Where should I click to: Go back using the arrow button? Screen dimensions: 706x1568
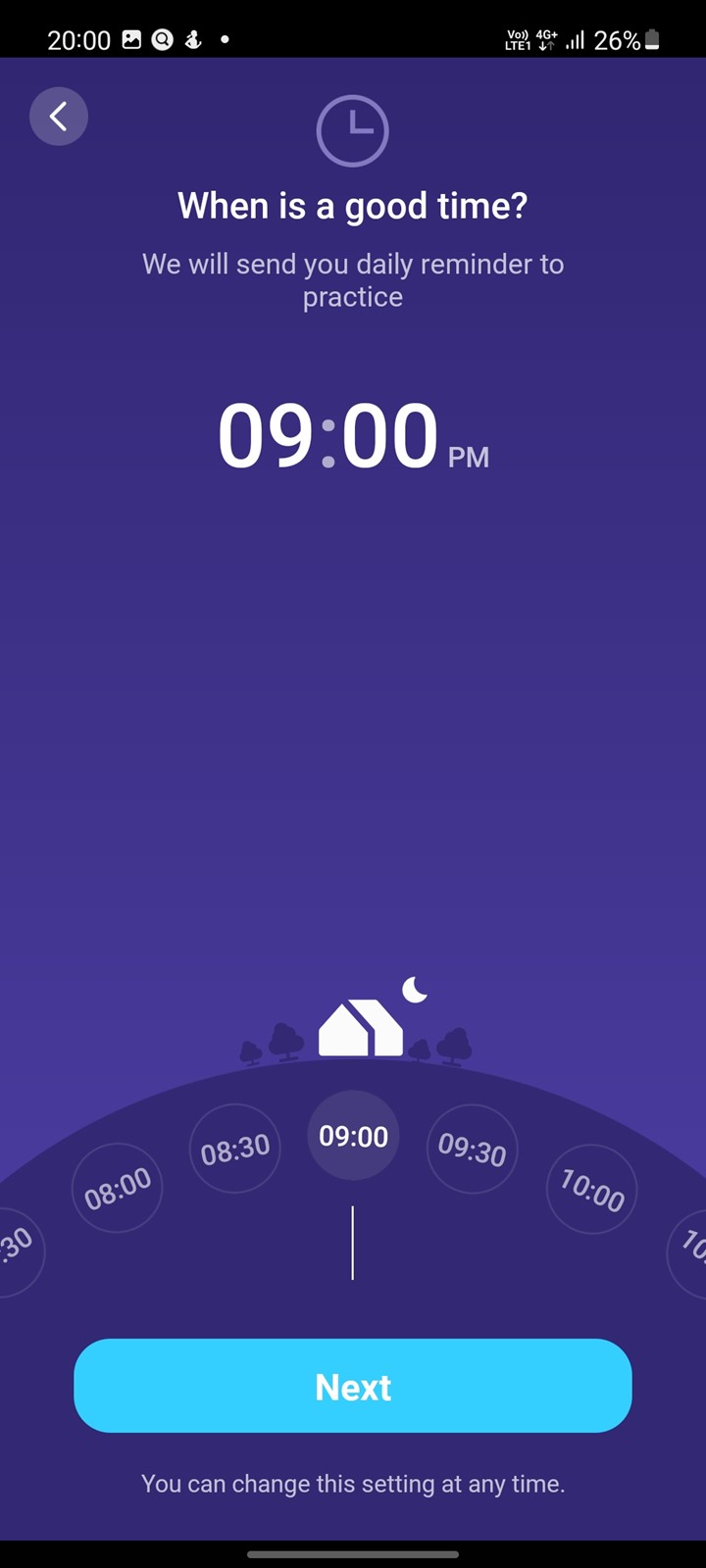click(x=59, y=117)
